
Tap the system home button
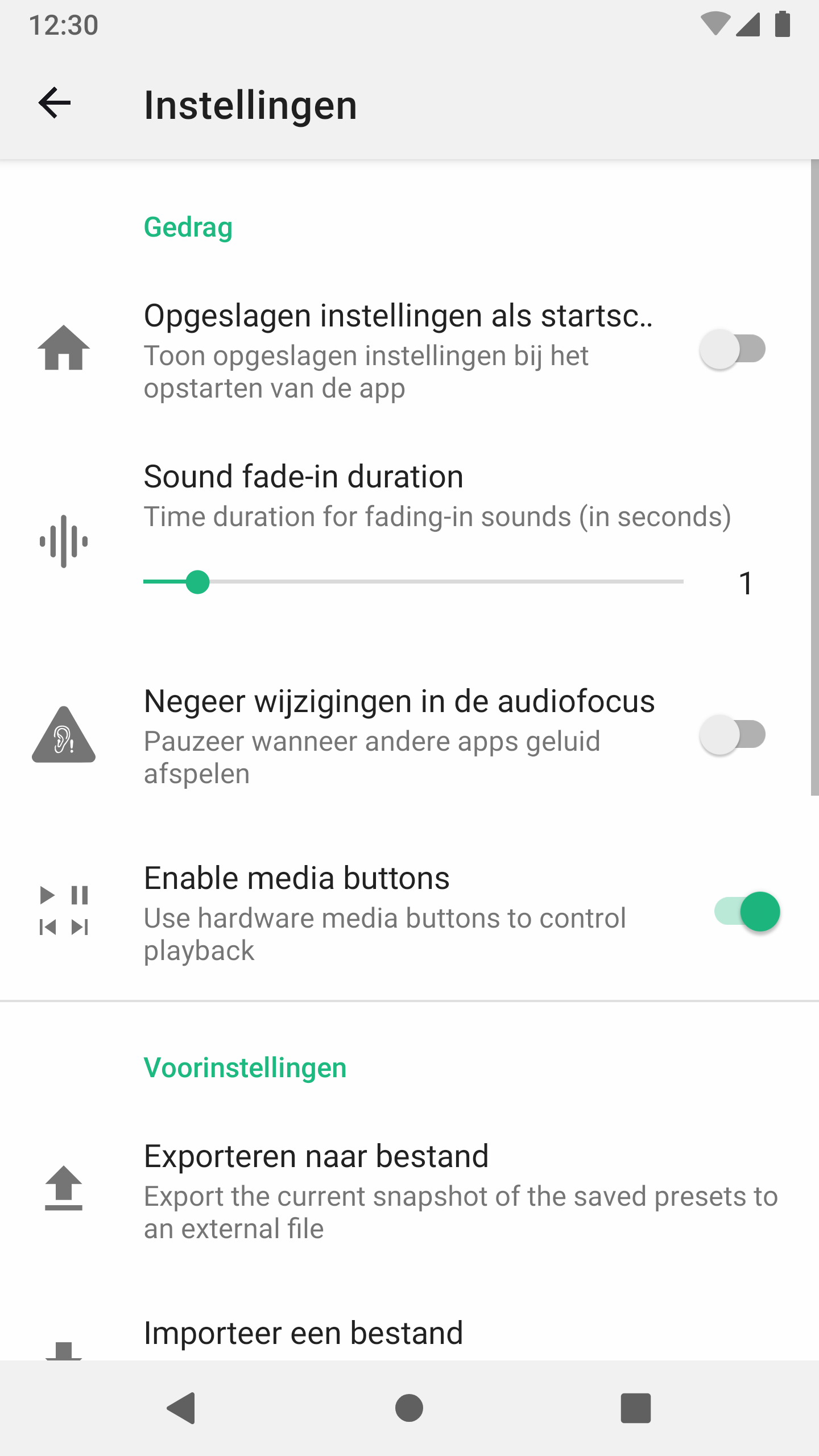tap(409, 1408)
